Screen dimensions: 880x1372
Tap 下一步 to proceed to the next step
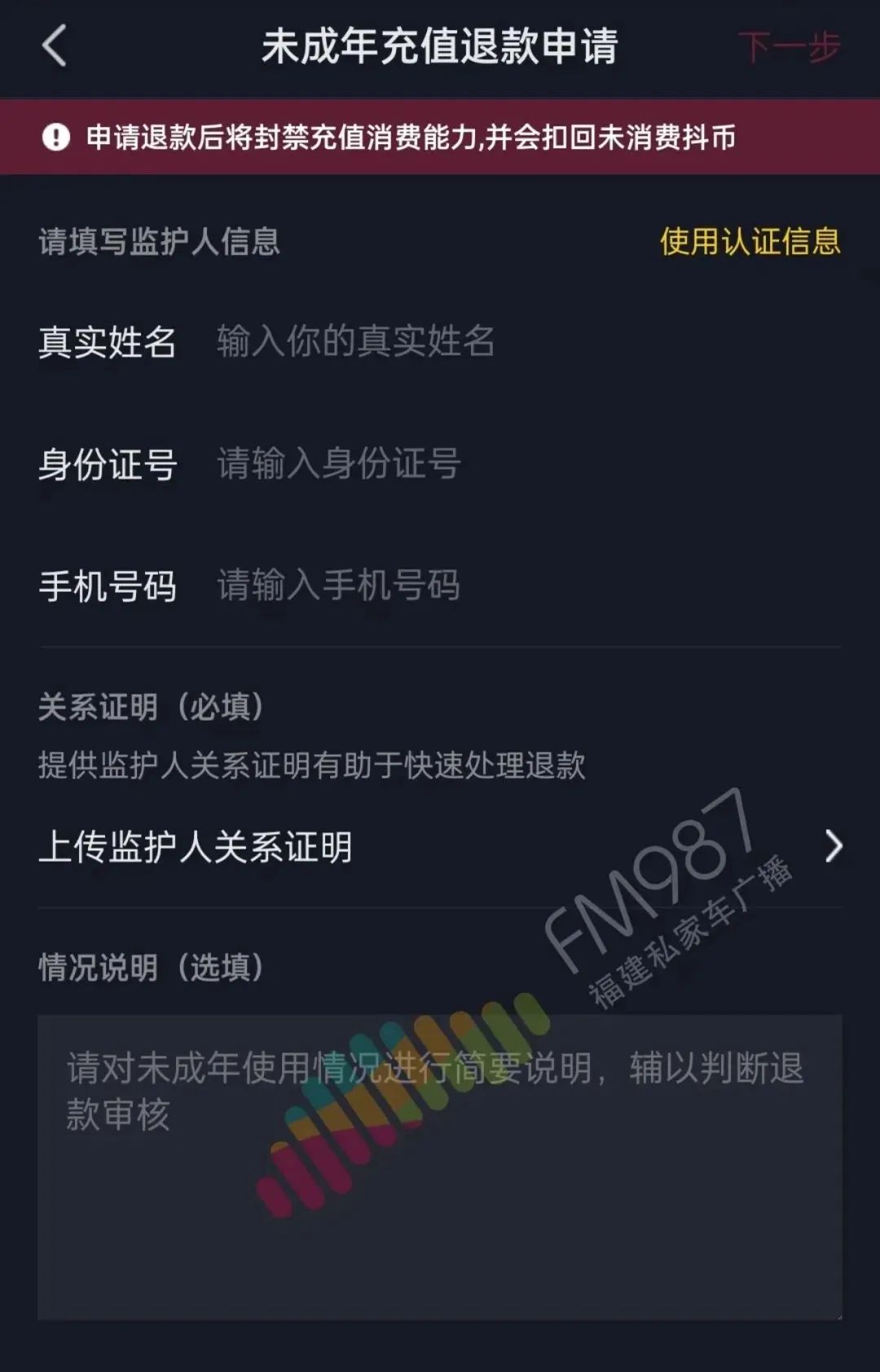(x=789, y=47)
